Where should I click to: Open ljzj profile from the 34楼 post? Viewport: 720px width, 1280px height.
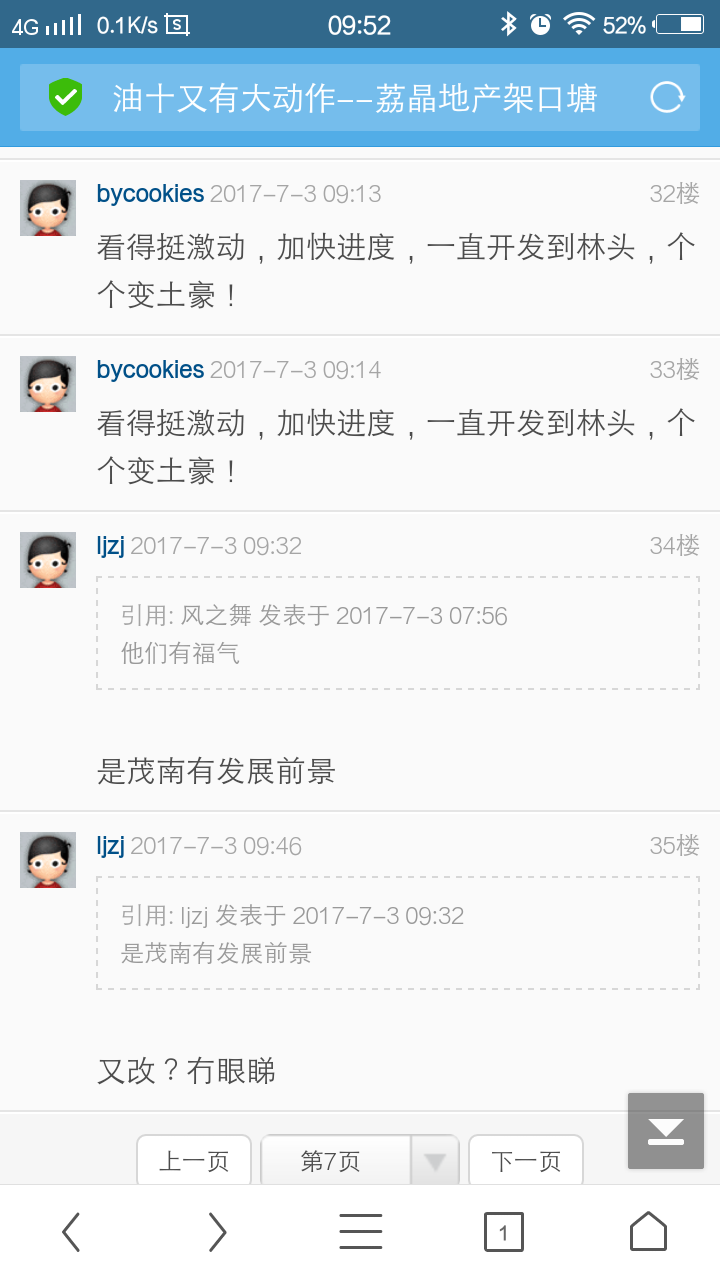pos(110,546)
